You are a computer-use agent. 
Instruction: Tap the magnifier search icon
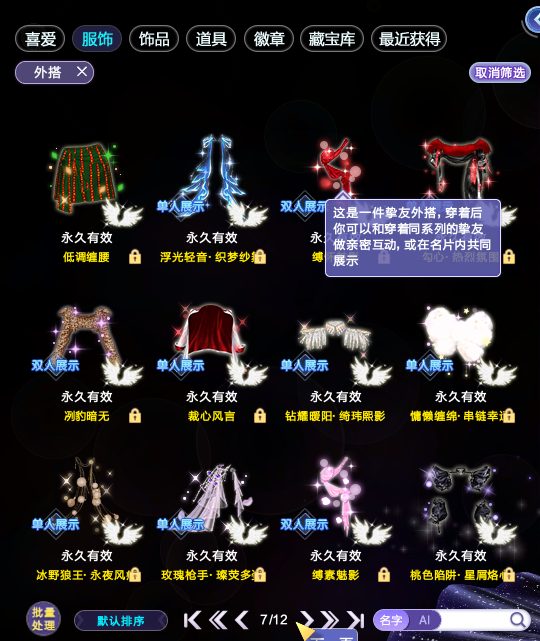tap(518, 620)
